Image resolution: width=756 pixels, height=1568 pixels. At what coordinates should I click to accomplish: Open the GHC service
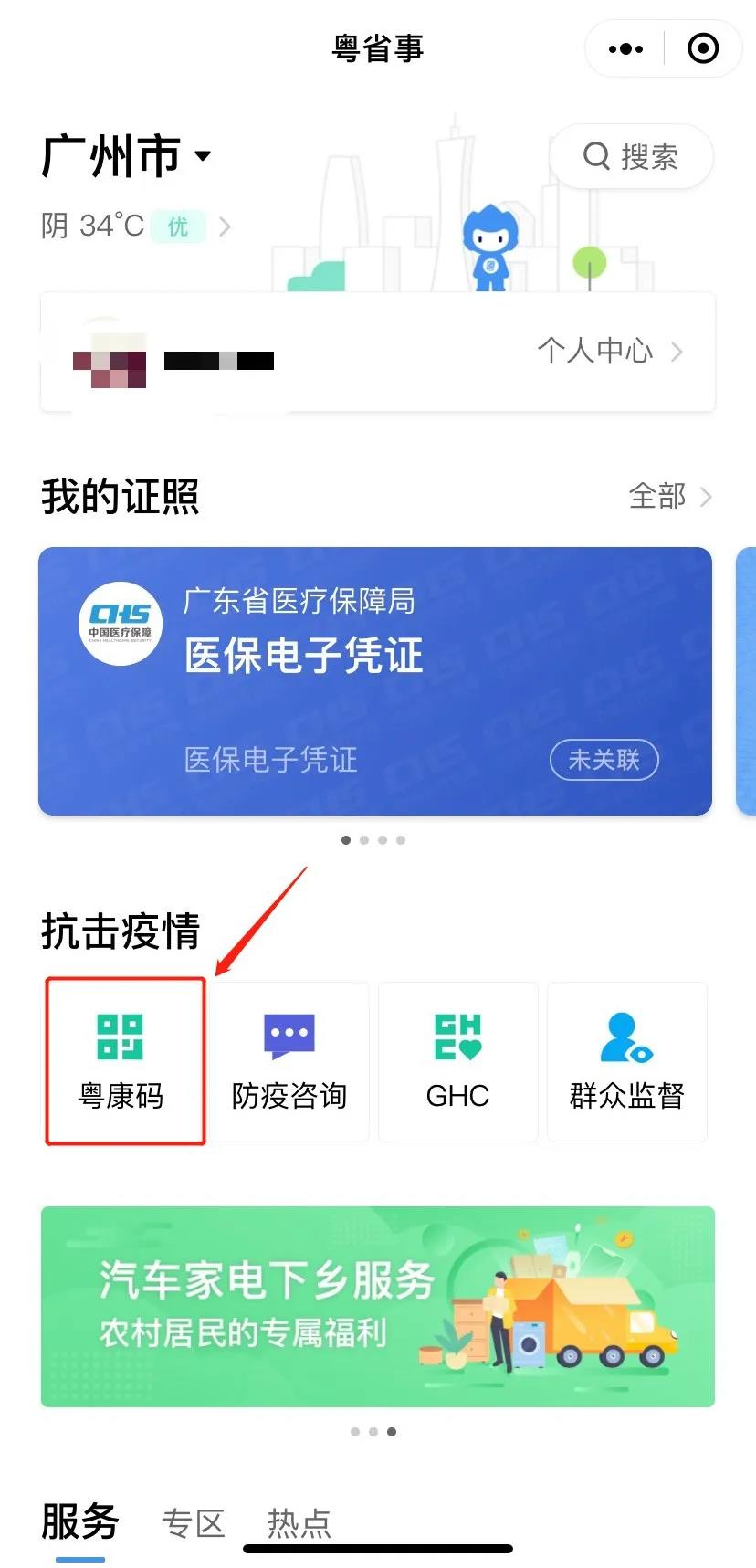(457, 1062)
